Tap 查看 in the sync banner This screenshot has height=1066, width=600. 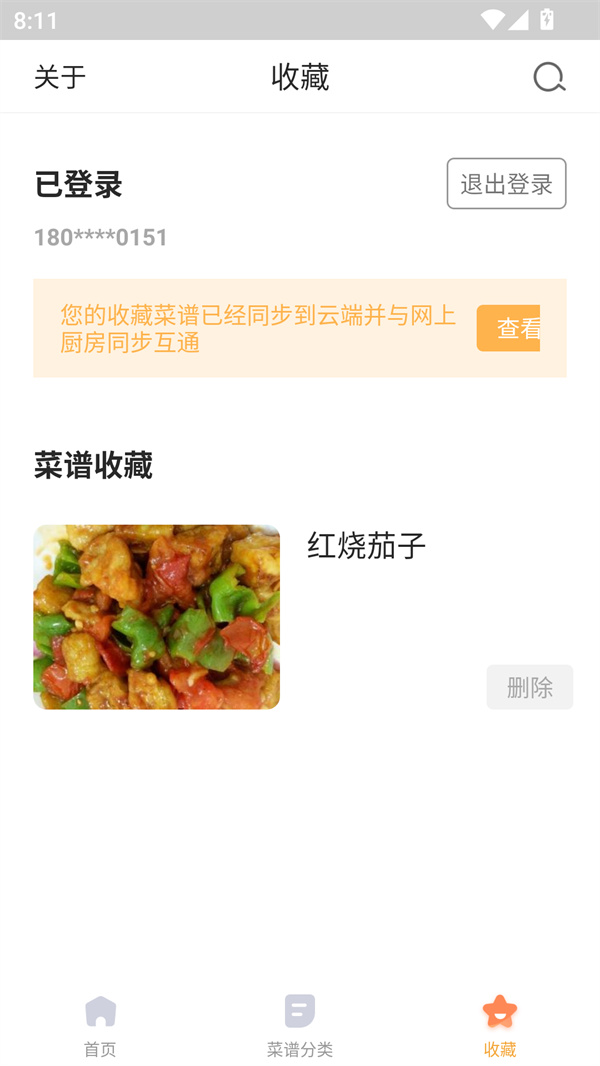coord(510,328)
